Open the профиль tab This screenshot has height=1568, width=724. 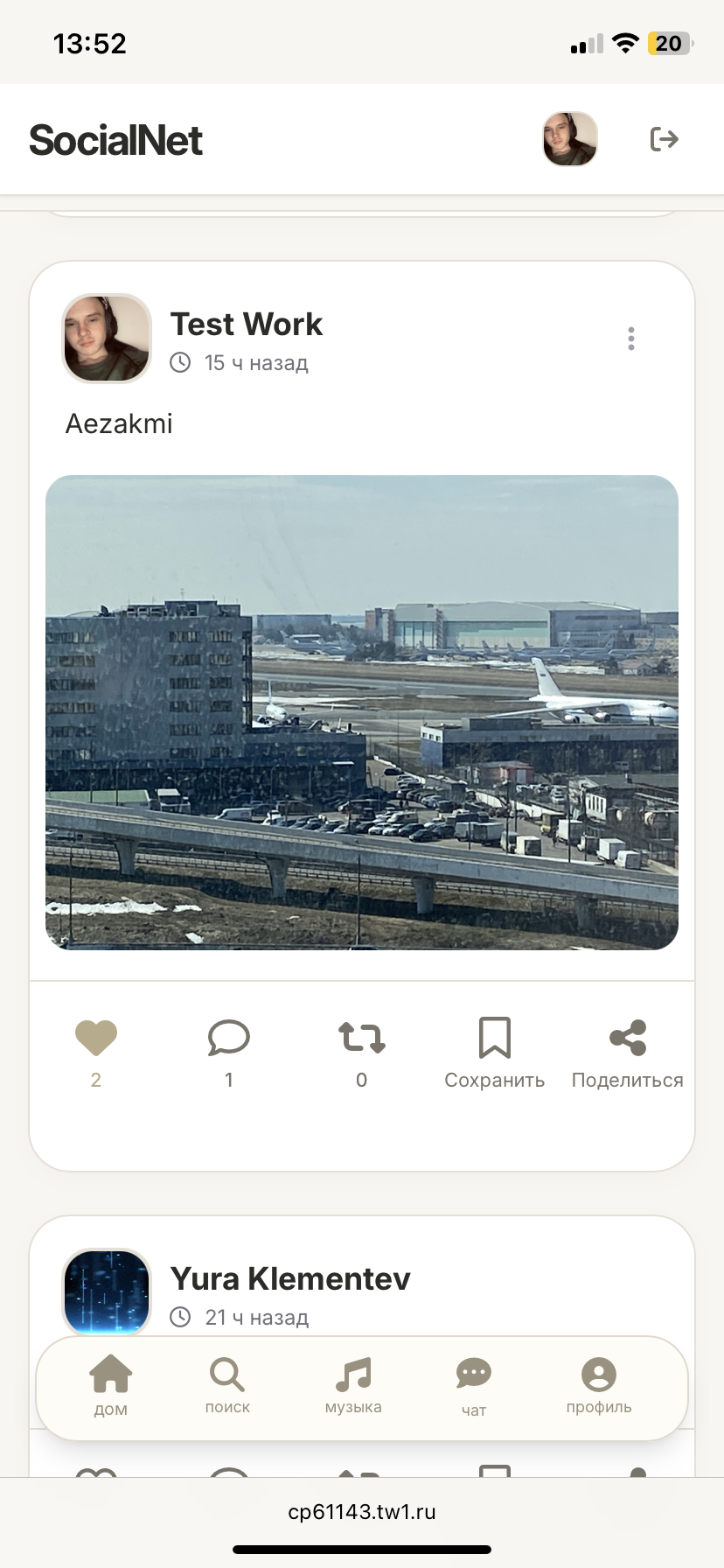599,1385
